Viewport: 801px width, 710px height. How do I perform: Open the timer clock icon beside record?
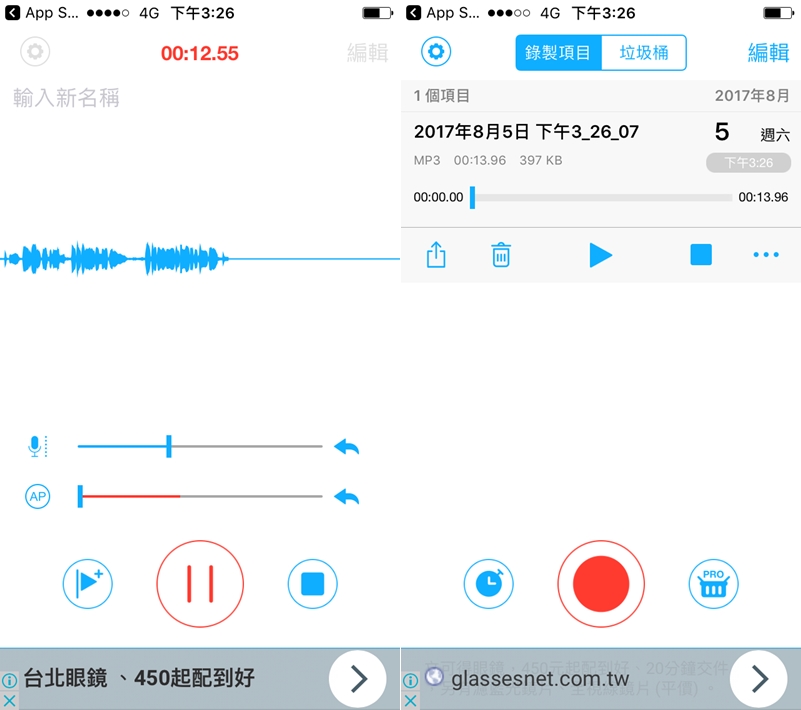(x=488, y=584)
